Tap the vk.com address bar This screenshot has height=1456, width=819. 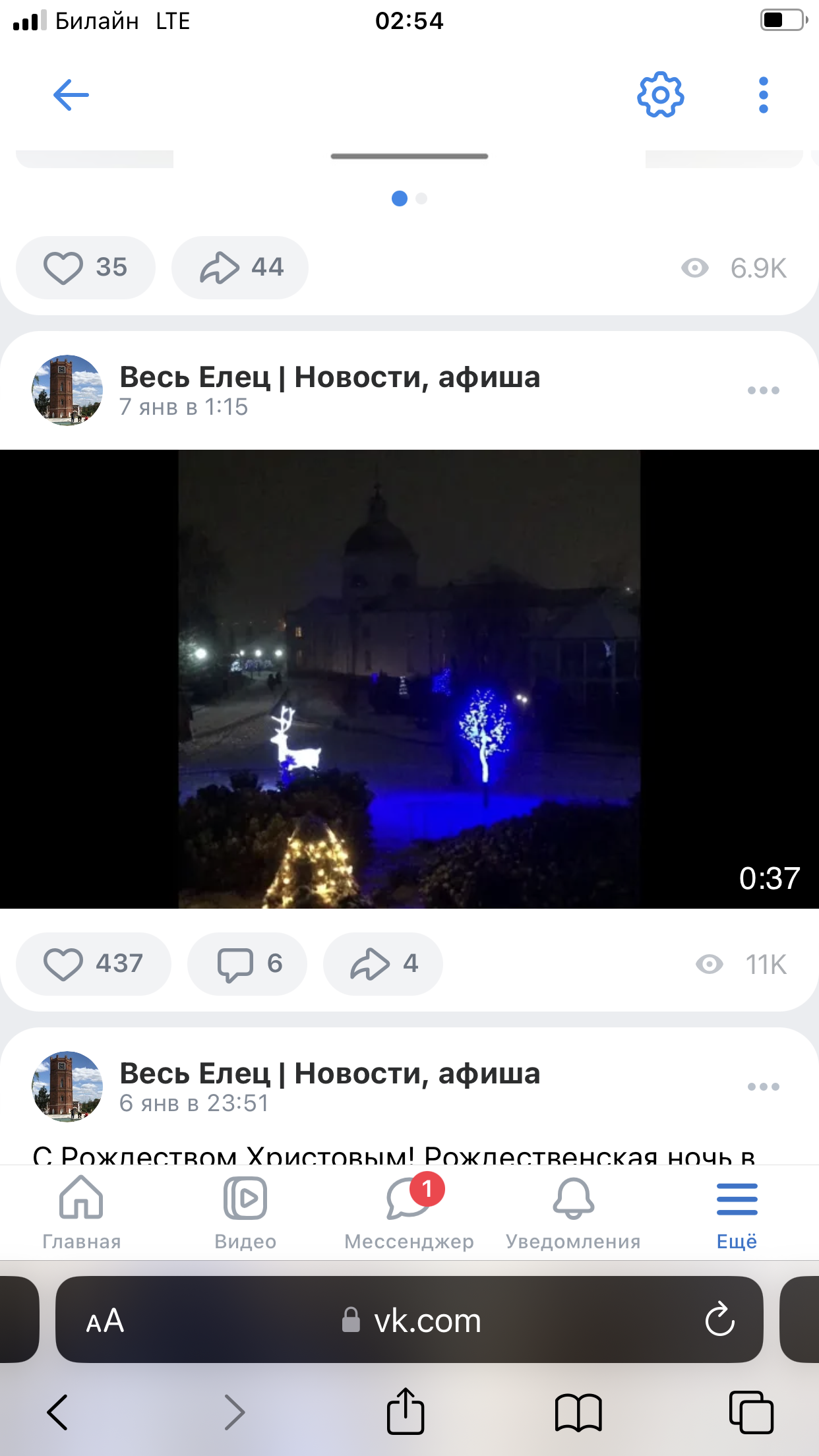click(x=409, y=1319)
